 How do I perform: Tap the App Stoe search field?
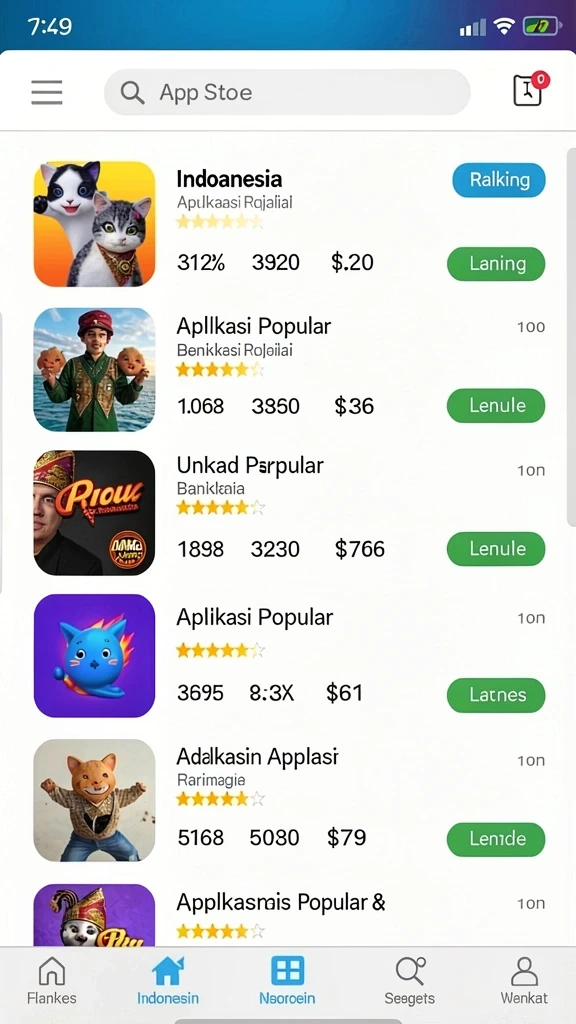coord(287,92)
